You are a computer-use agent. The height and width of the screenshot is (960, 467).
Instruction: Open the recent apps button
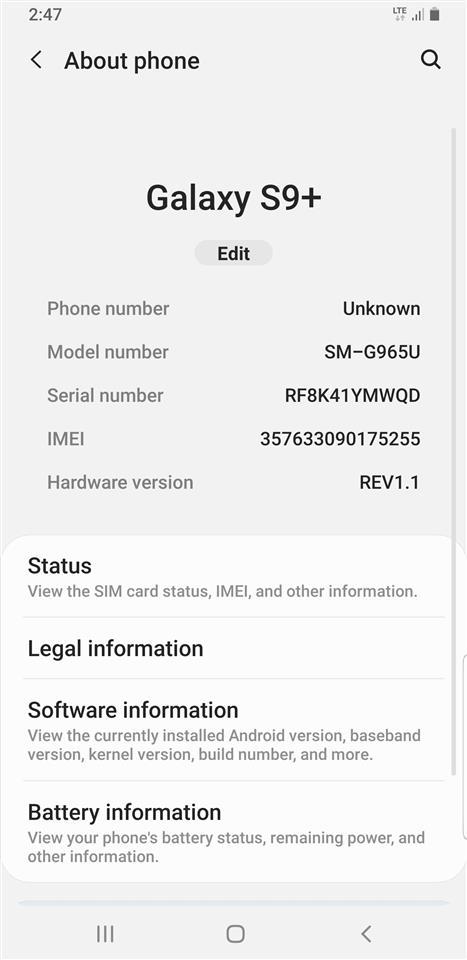tap(105, 934)
